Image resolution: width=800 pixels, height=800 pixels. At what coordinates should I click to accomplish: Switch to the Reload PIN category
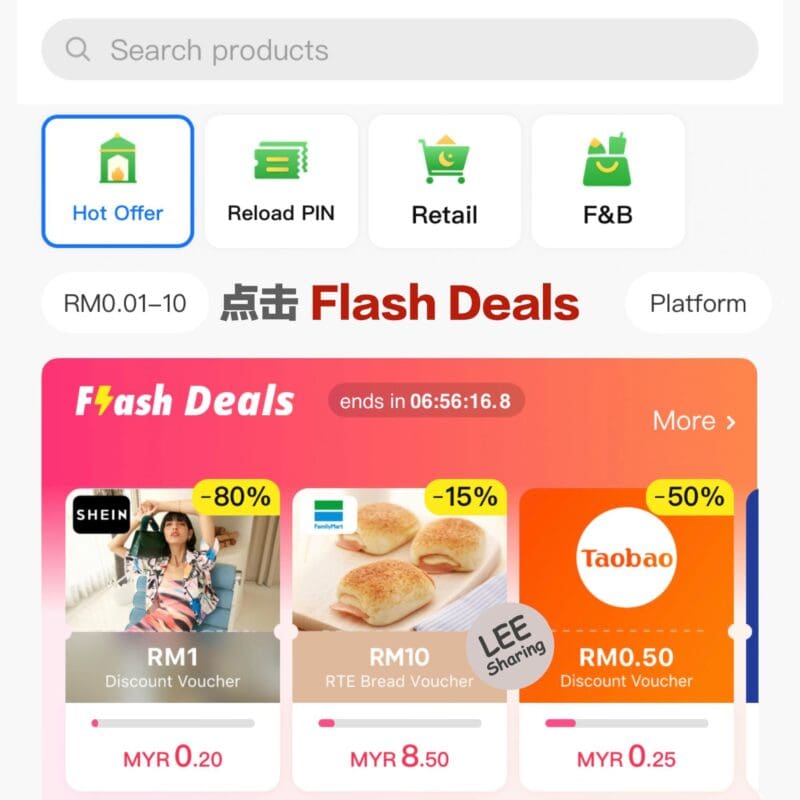tap(281, 181)
